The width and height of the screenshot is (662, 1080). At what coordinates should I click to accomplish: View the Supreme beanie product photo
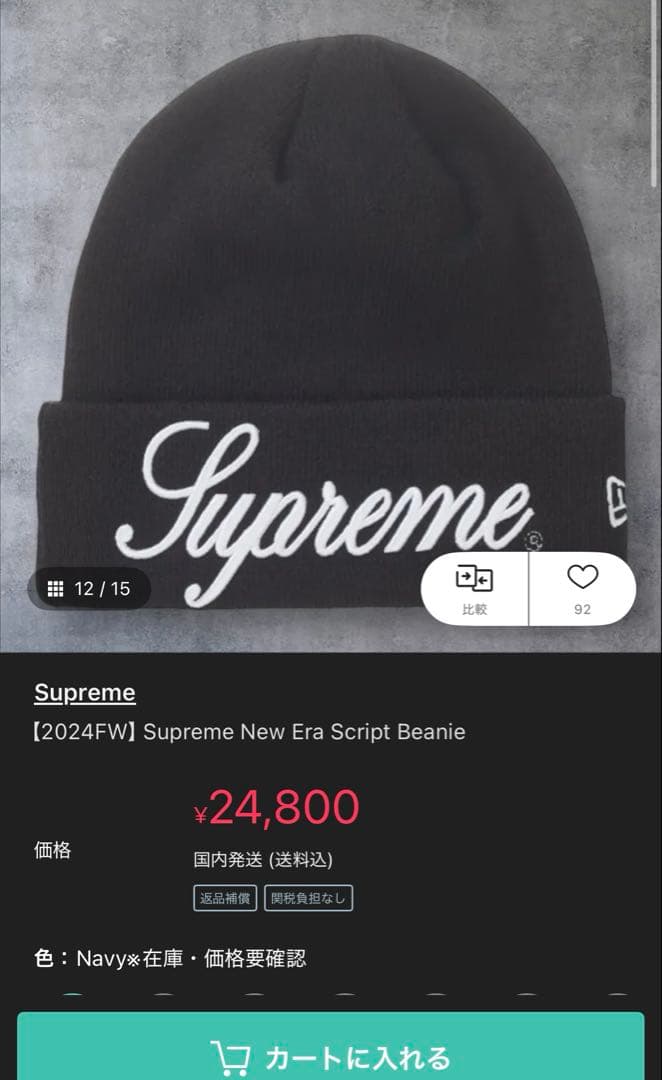tap(330, 320)
